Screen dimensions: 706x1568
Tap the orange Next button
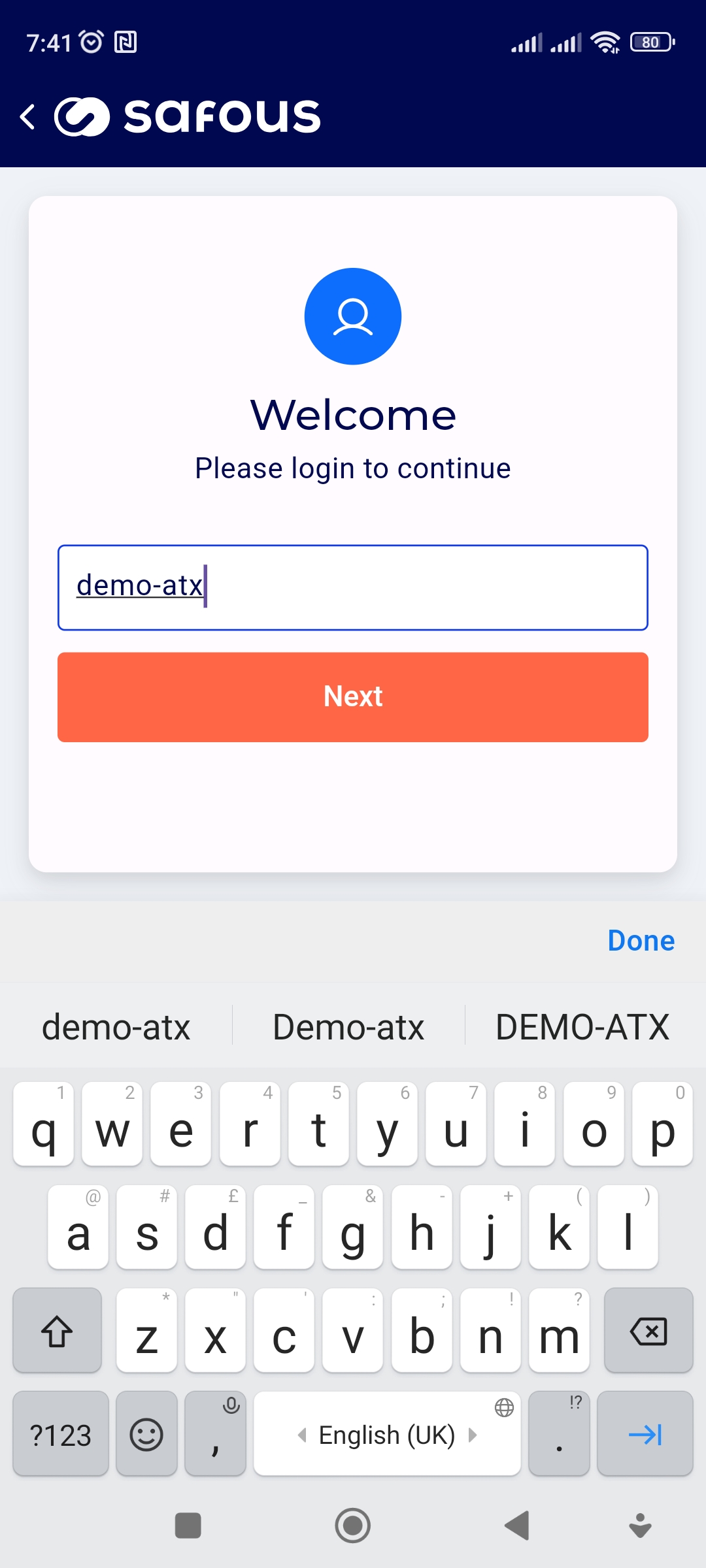(x=353, y=696)
